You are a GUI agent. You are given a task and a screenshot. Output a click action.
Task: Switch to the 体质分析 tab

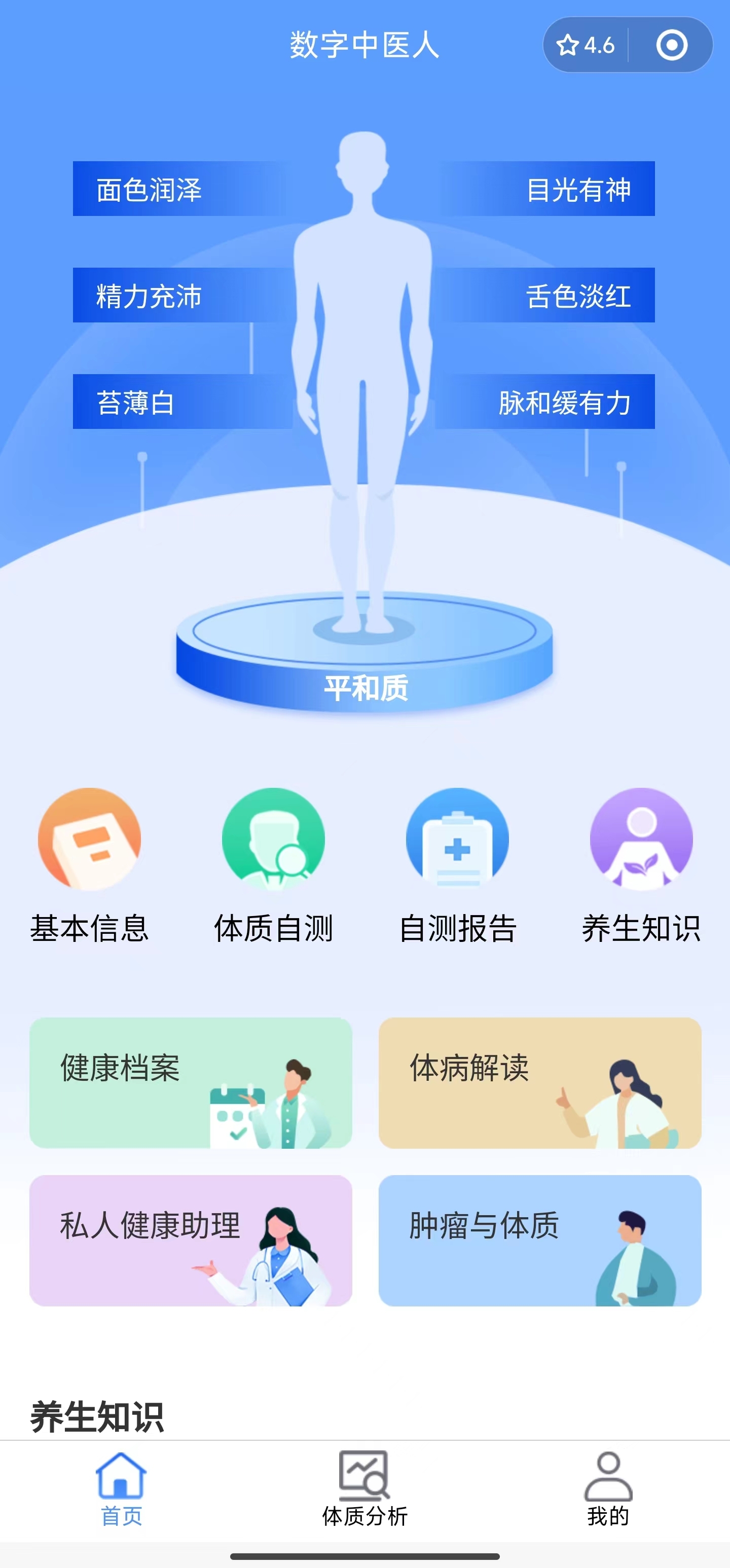(x=364, y=1489)
